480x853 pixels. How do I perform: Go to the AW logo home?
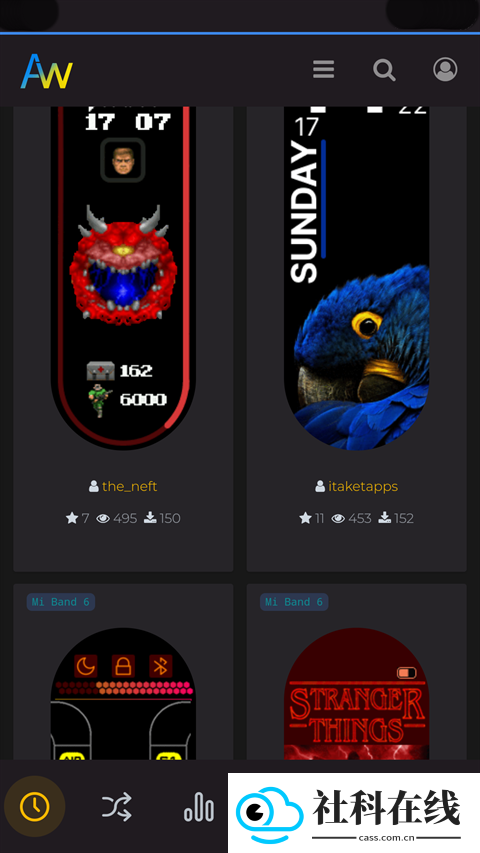[46, 71]
